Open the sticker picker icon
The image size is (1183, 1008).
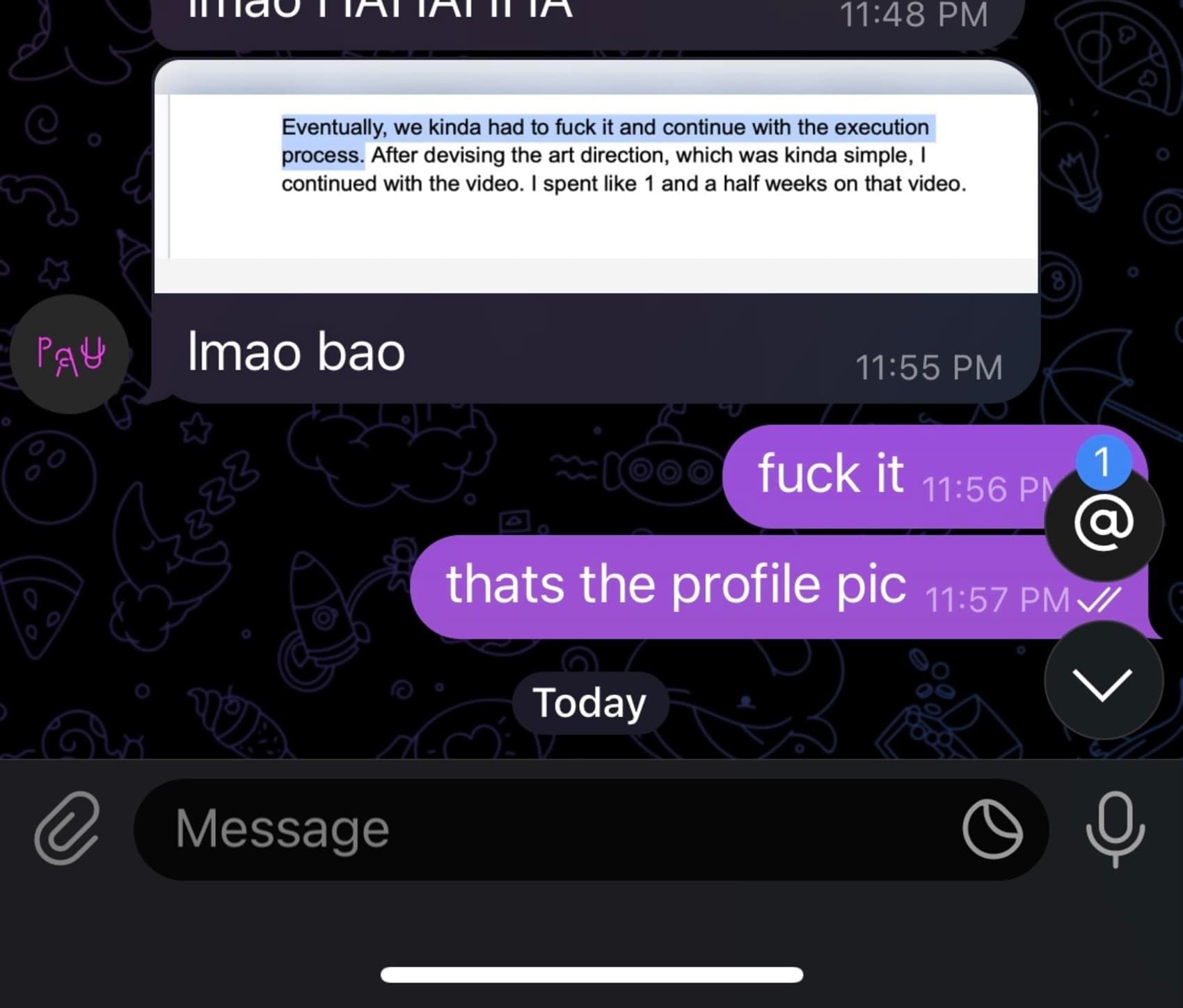tap(992, 829)
